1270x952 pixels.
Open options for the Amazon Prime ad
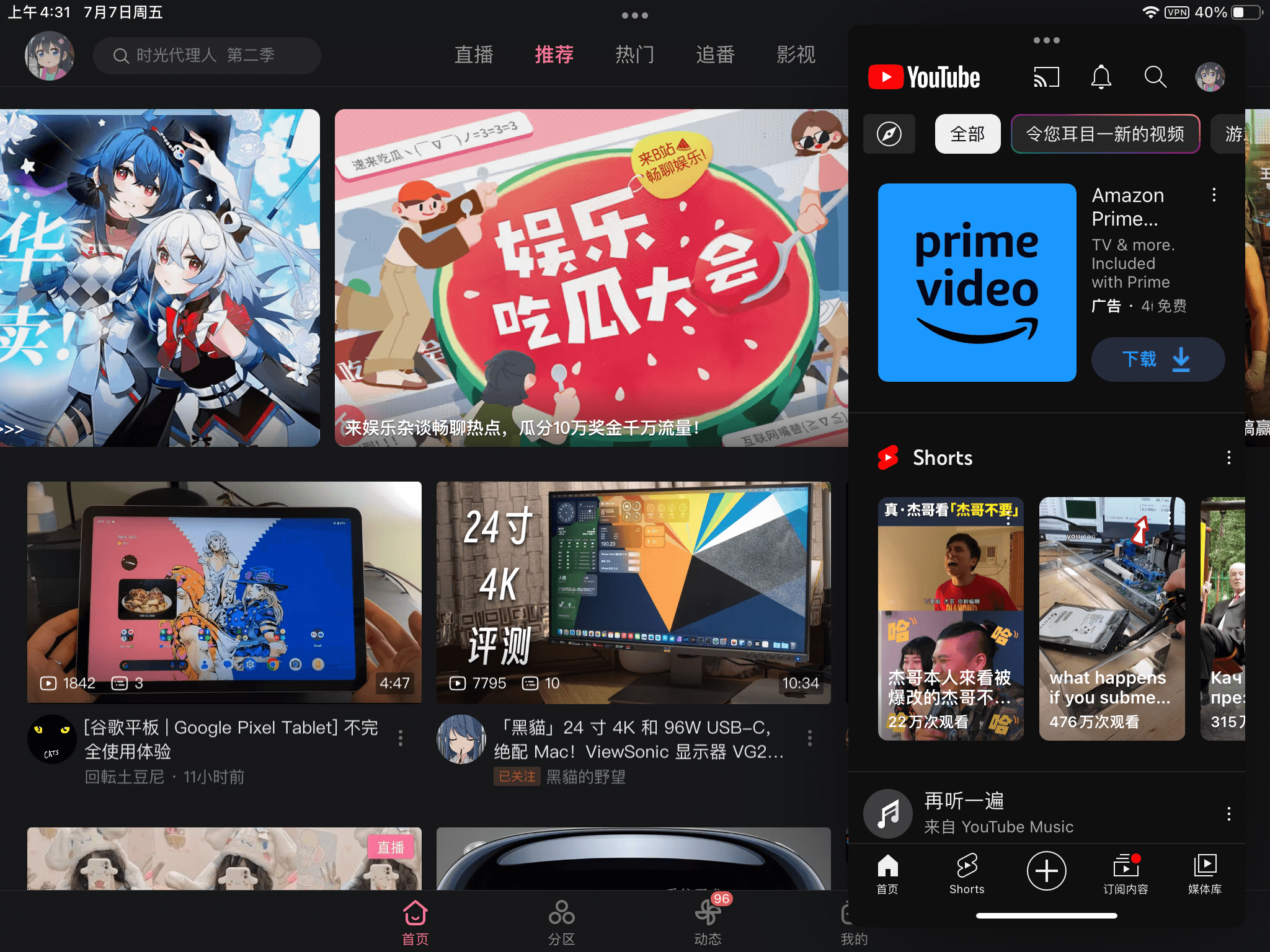click(1214, 195)
